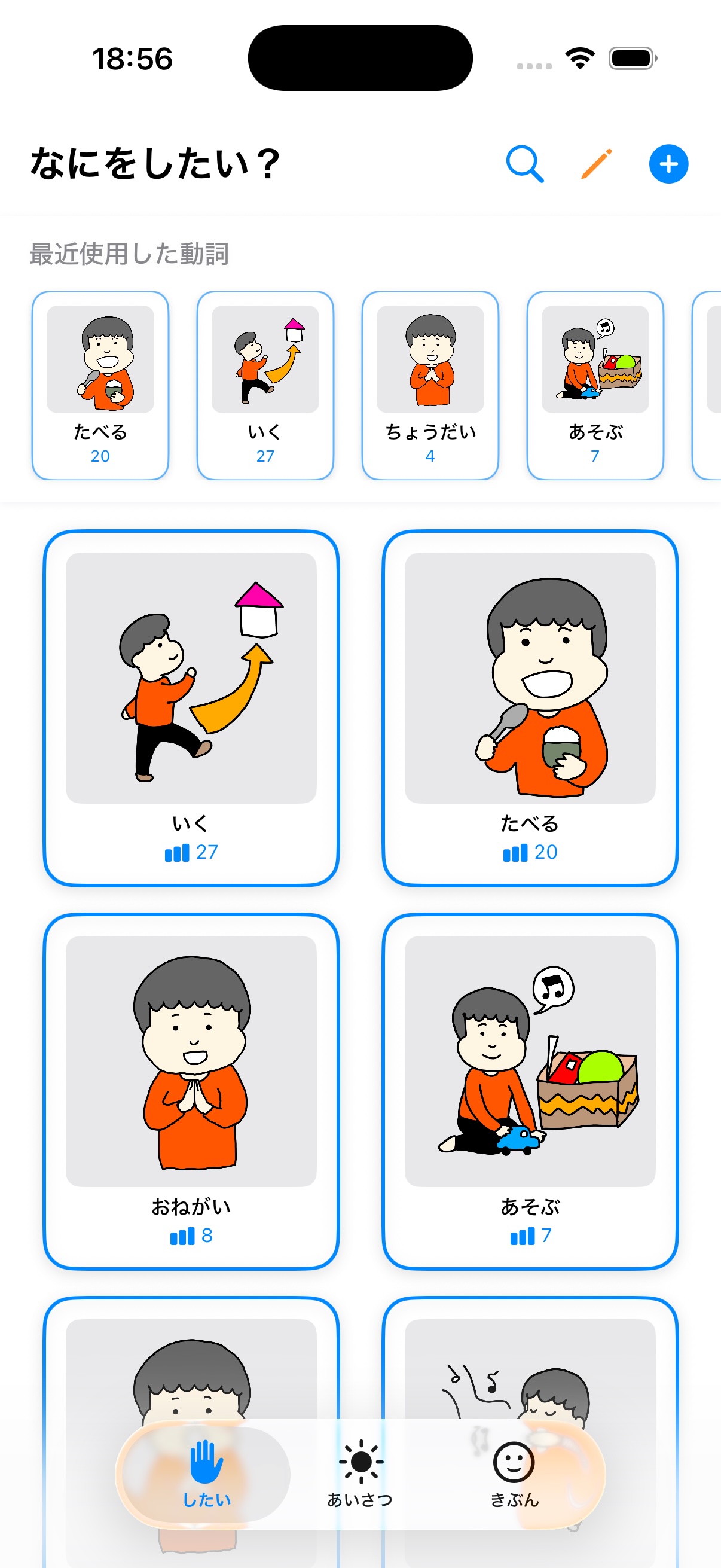Viewport: 721px width, 1568px height.
Task: Open the たべる recent verb card
Action: click(x=100, y=383)
